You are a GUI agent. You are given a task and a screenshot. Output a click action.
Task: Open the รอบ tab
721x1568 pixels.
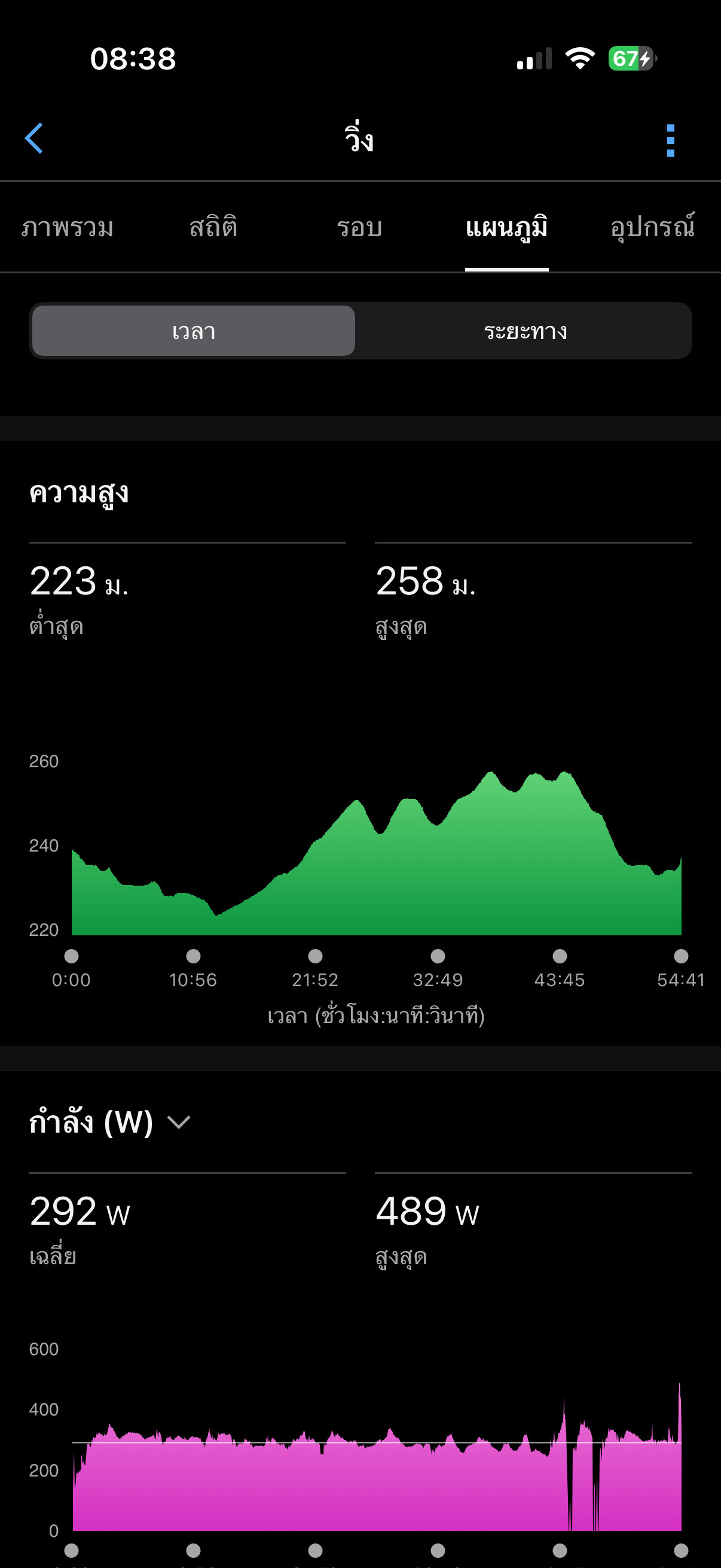(x=359, y=228)
